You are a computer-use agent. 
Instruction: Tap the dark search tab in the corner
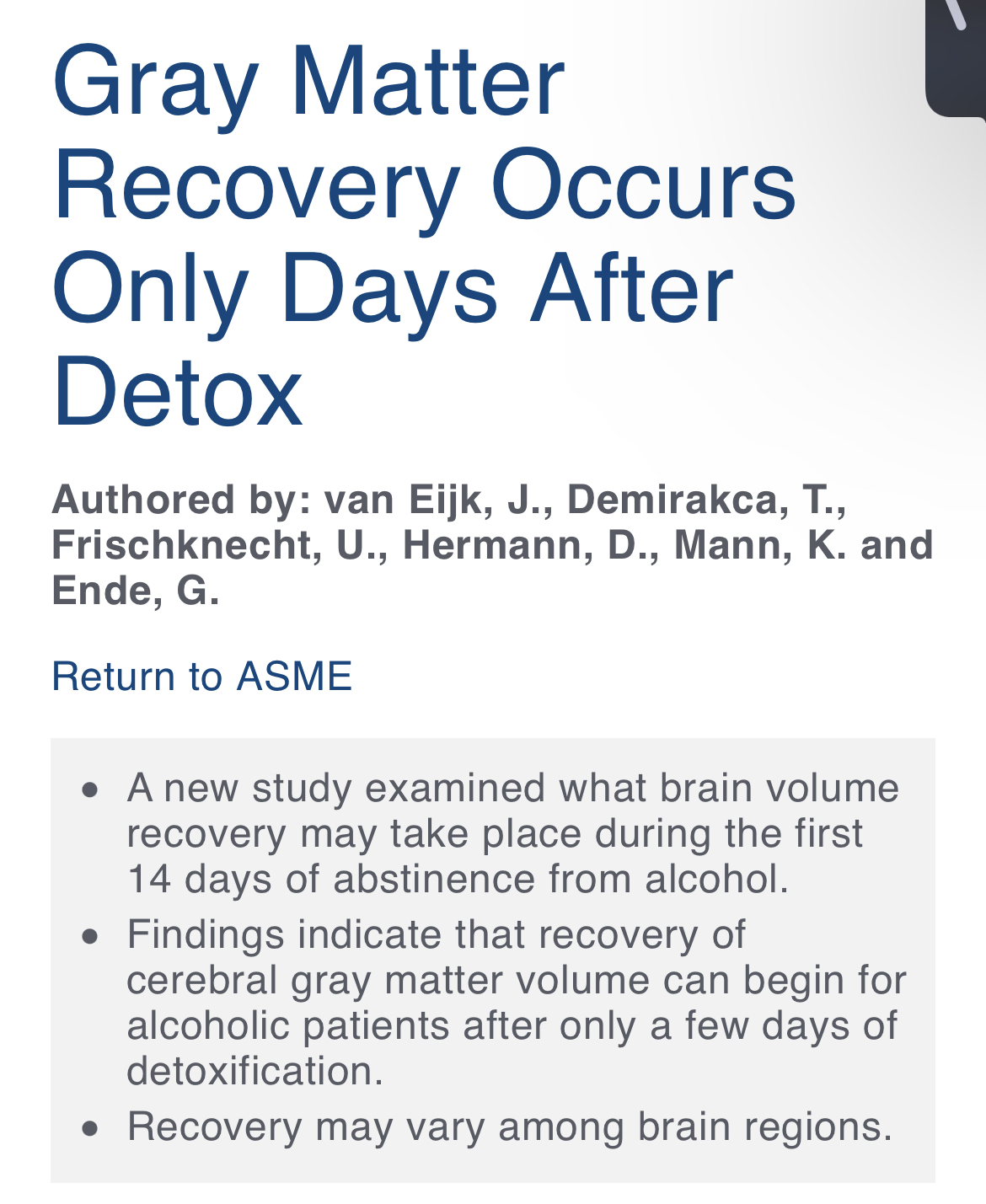958,51
